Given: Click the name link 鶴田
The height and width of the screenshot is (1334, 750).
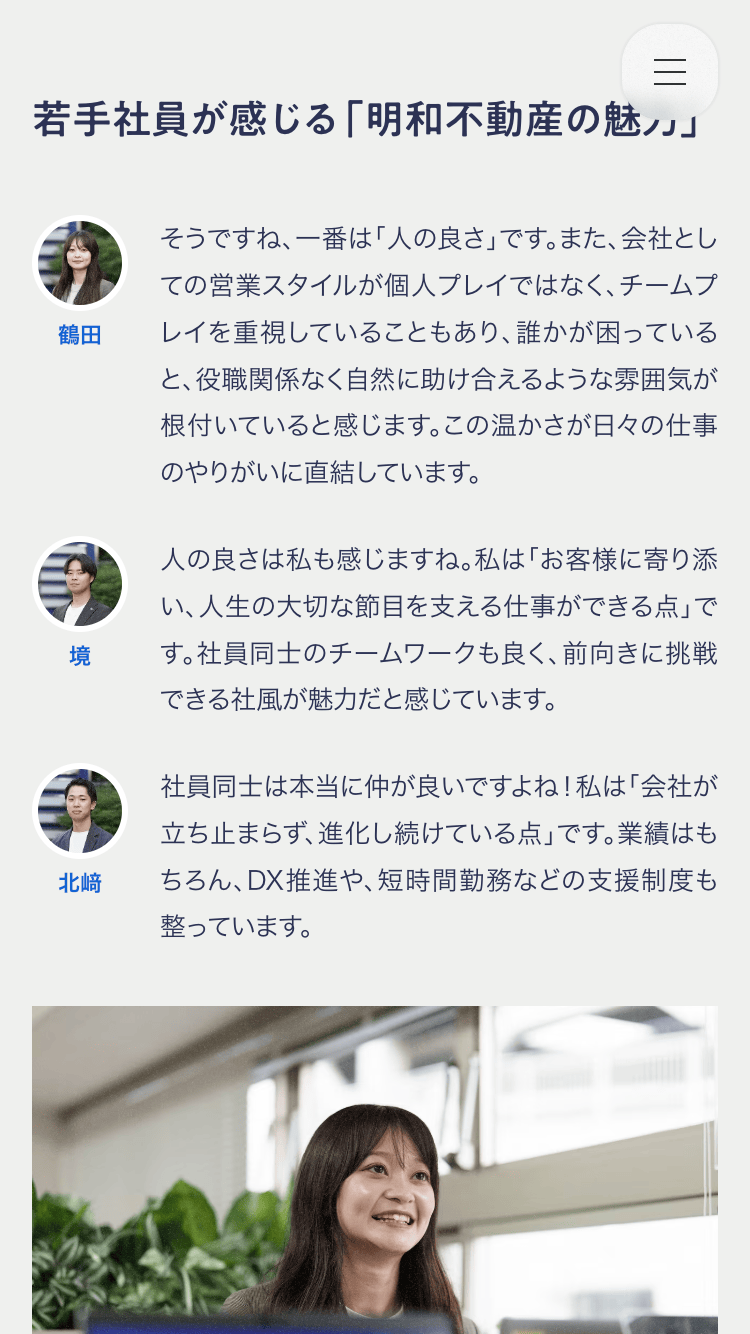Looking at the screenshot, I should coord(80,335).
